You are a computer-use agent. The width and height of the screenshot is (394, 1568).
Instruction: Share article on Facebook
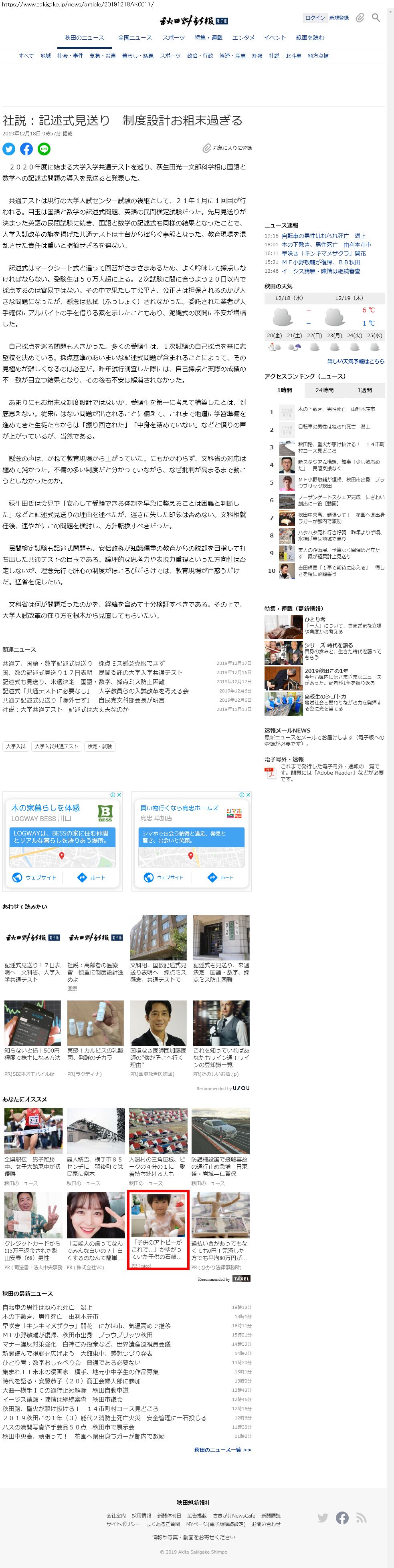point(26,149)
